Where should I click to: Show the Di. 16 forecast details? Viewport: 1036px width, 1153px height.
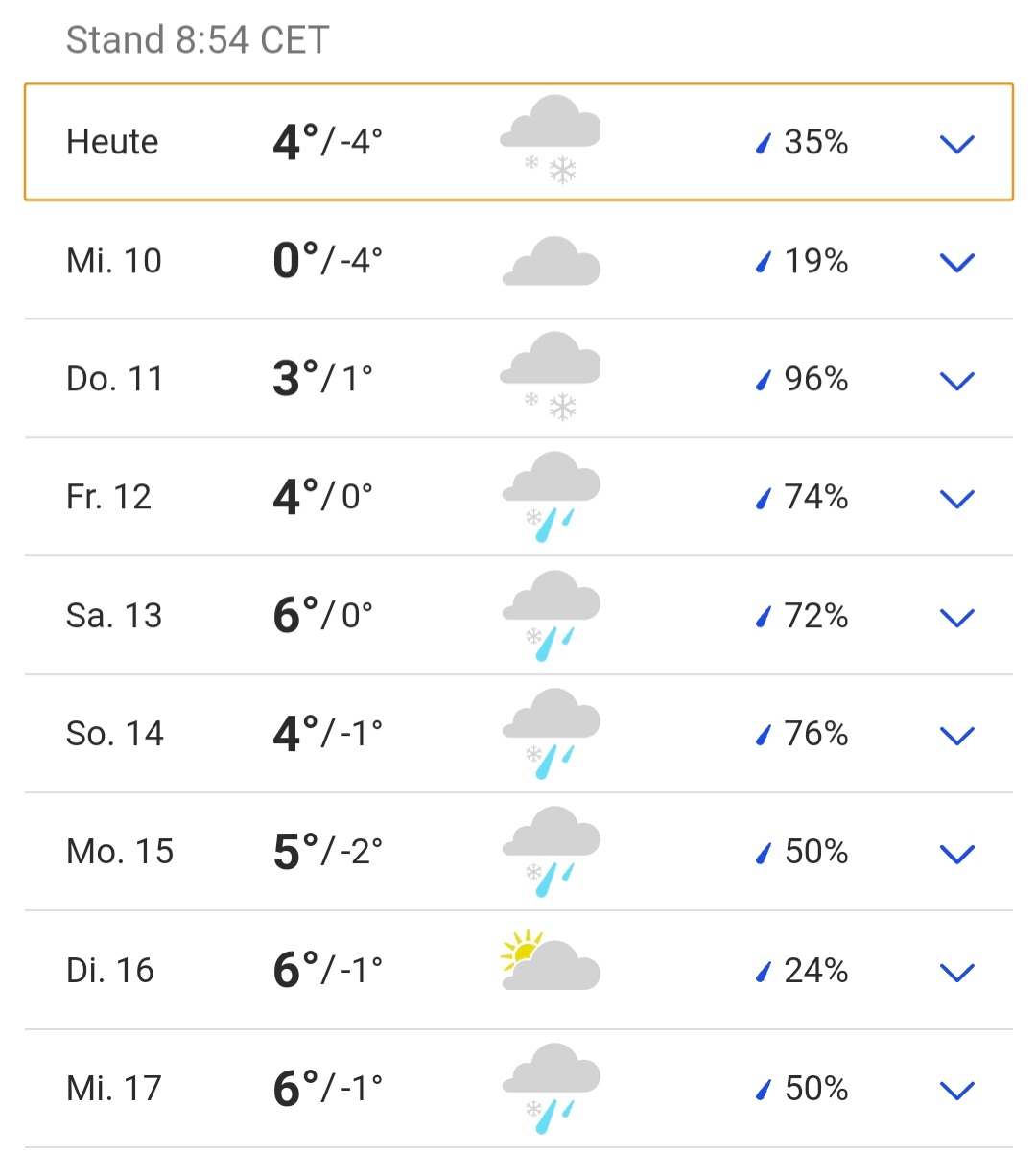point(956,972)
